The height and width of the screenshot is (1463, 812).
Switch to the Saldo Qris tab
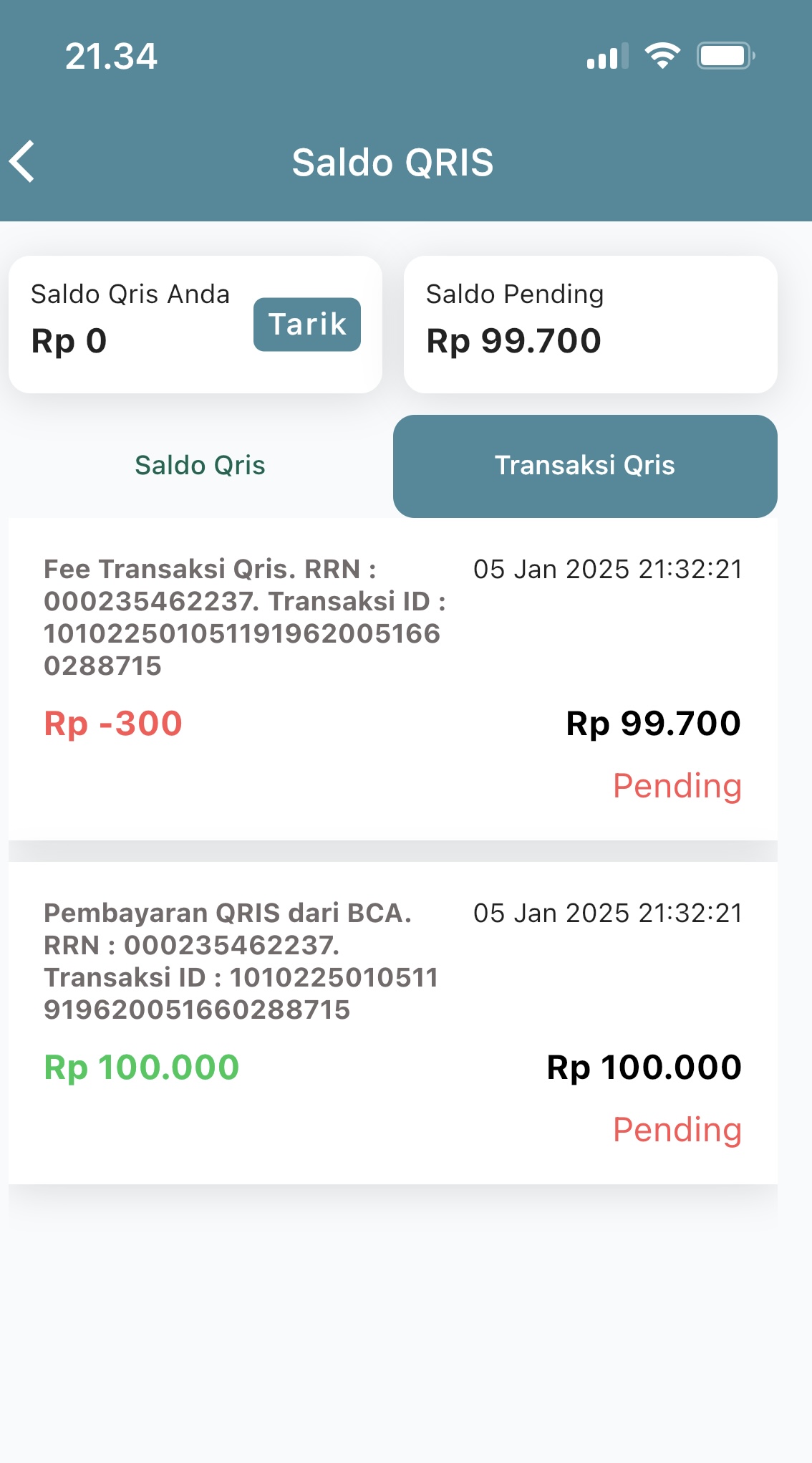pyautogui.click(x=200, y=466)
